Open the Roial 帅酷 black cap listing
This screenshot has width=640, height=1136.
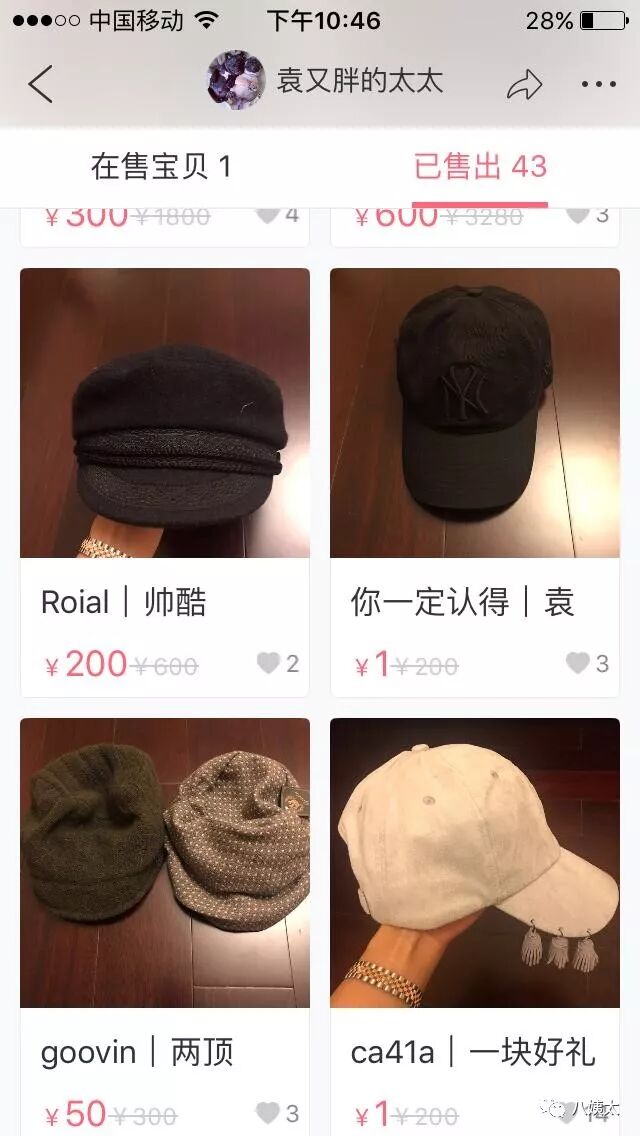point(165,413)
